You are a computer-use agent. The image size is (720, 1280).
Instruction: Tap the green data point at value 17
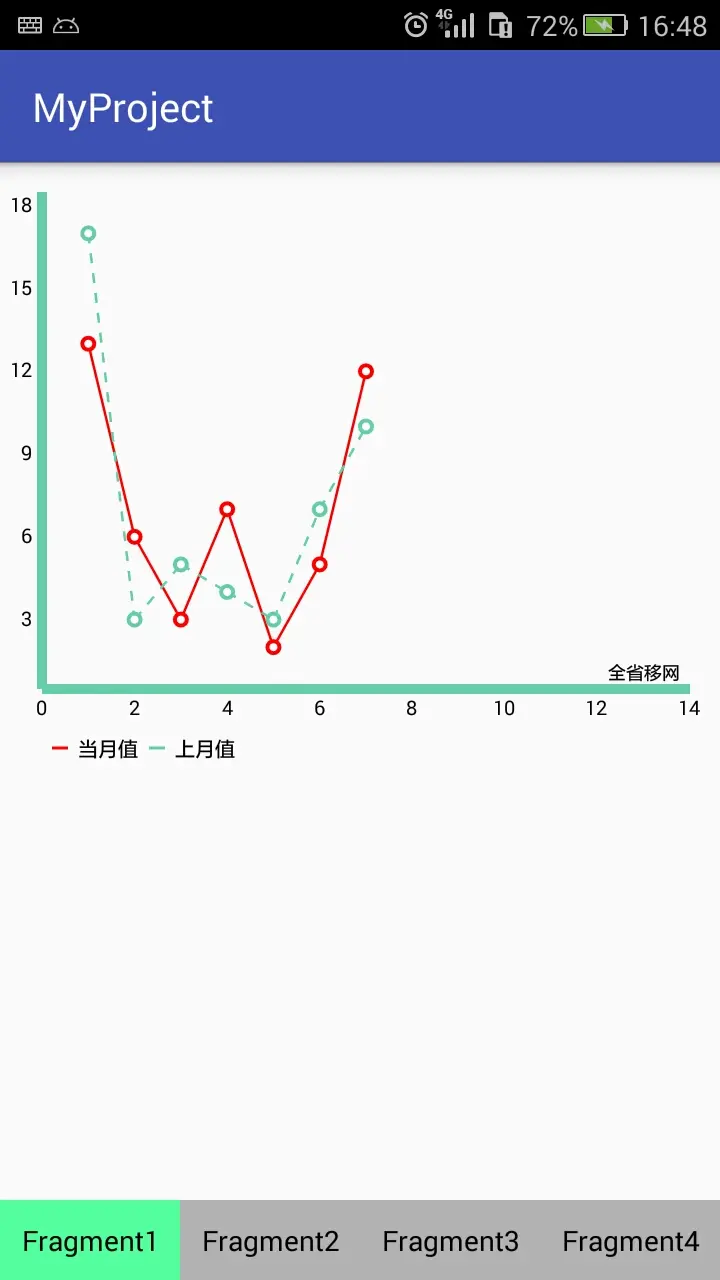point(87,232)
